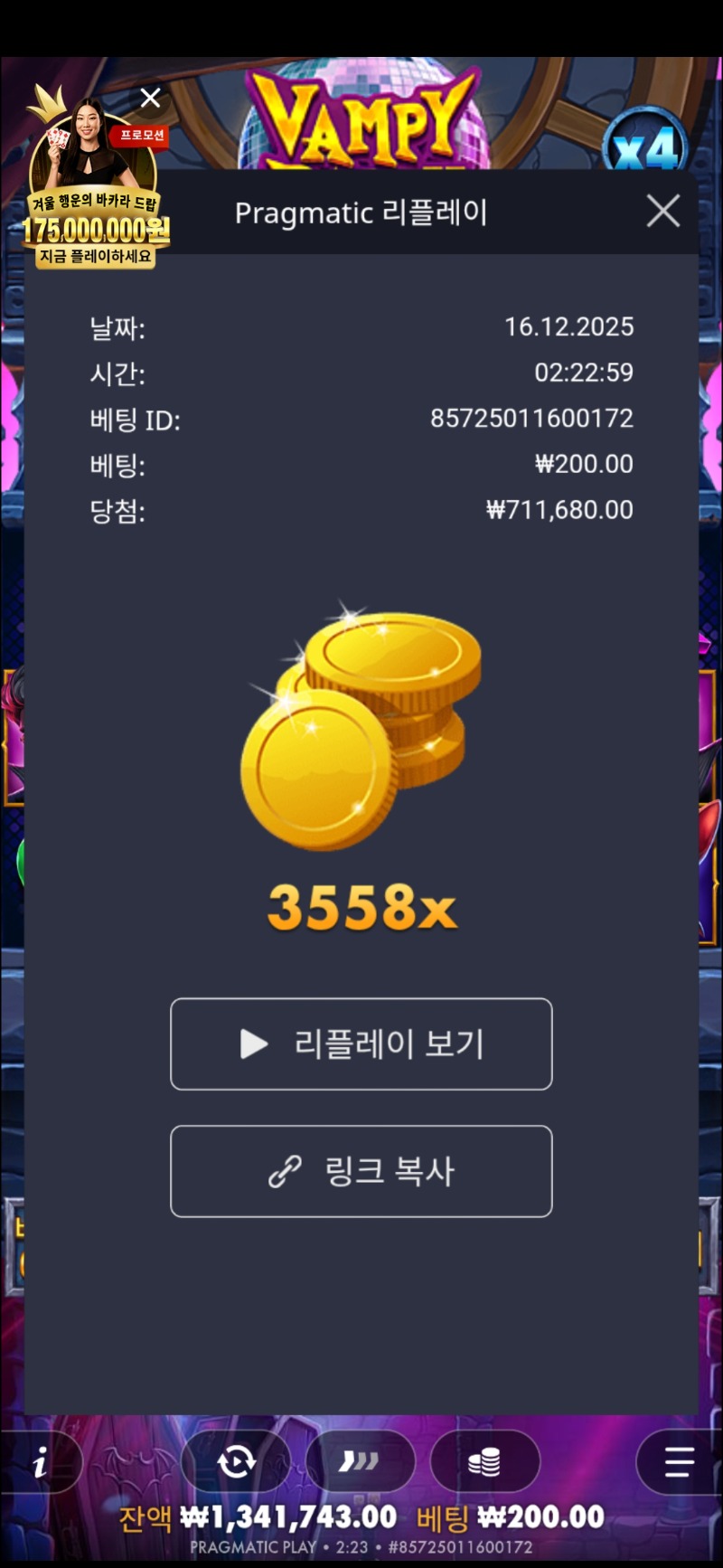This screenshot has height=1568, width=723.
Task: Dismiss the promotion banner
Action: 151,98
